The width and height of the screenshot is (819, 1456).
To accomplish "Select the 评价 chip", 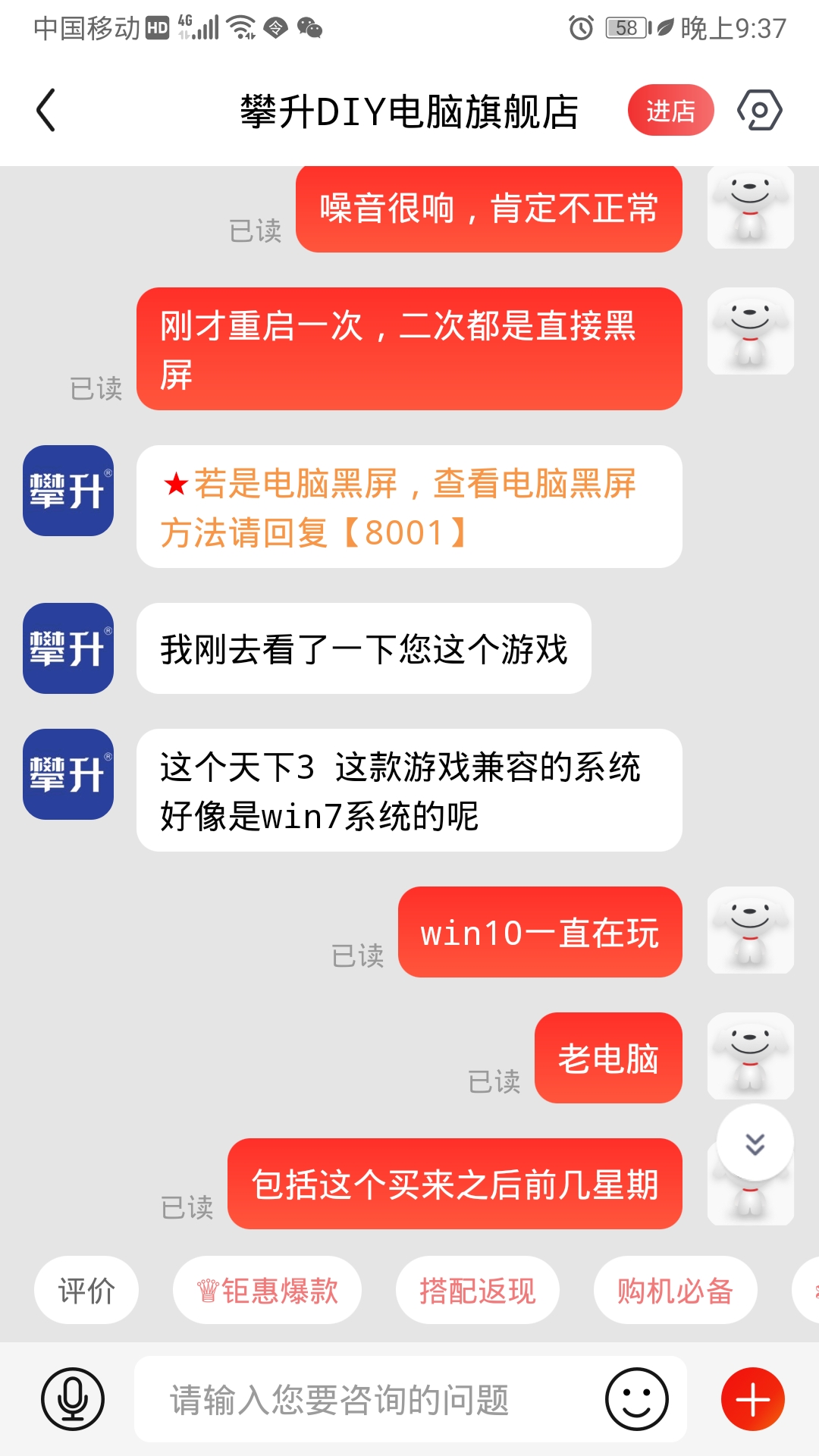I will click(86, 1291).
